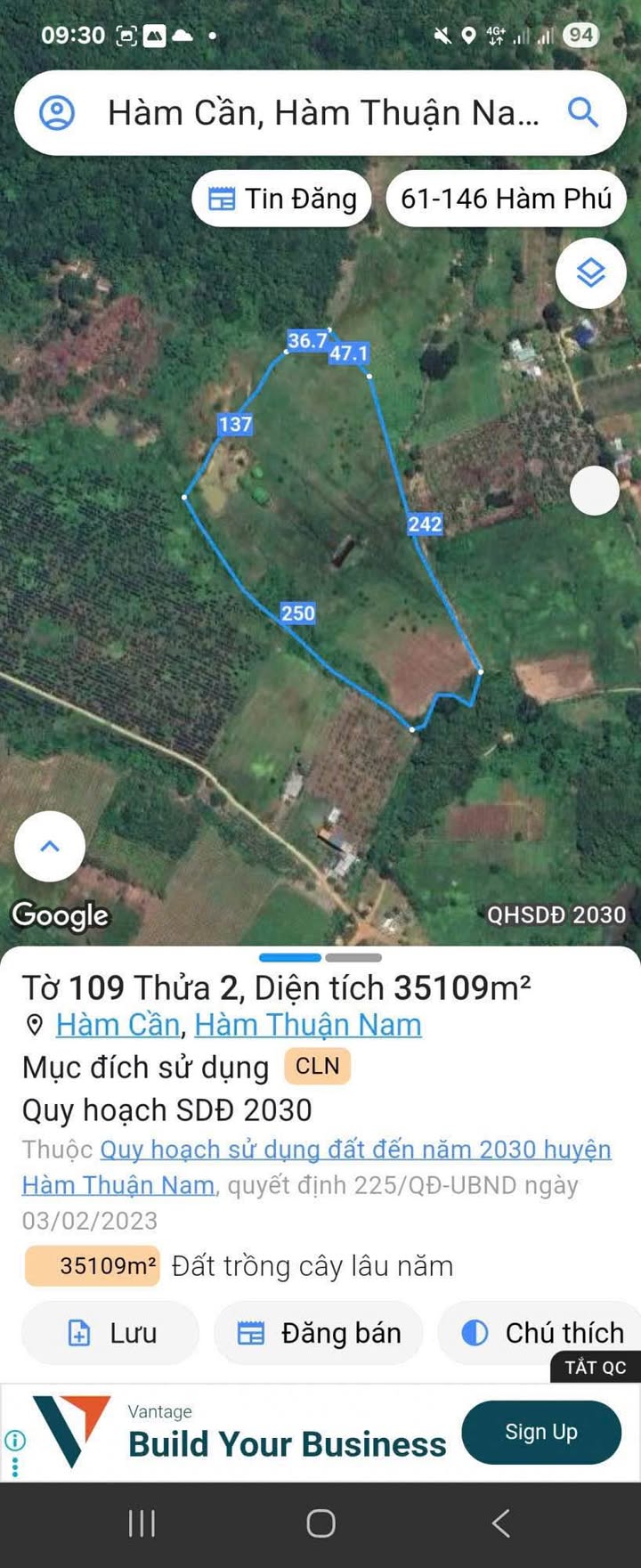Dismiss ads with TẮT QC

[595, 1368]
